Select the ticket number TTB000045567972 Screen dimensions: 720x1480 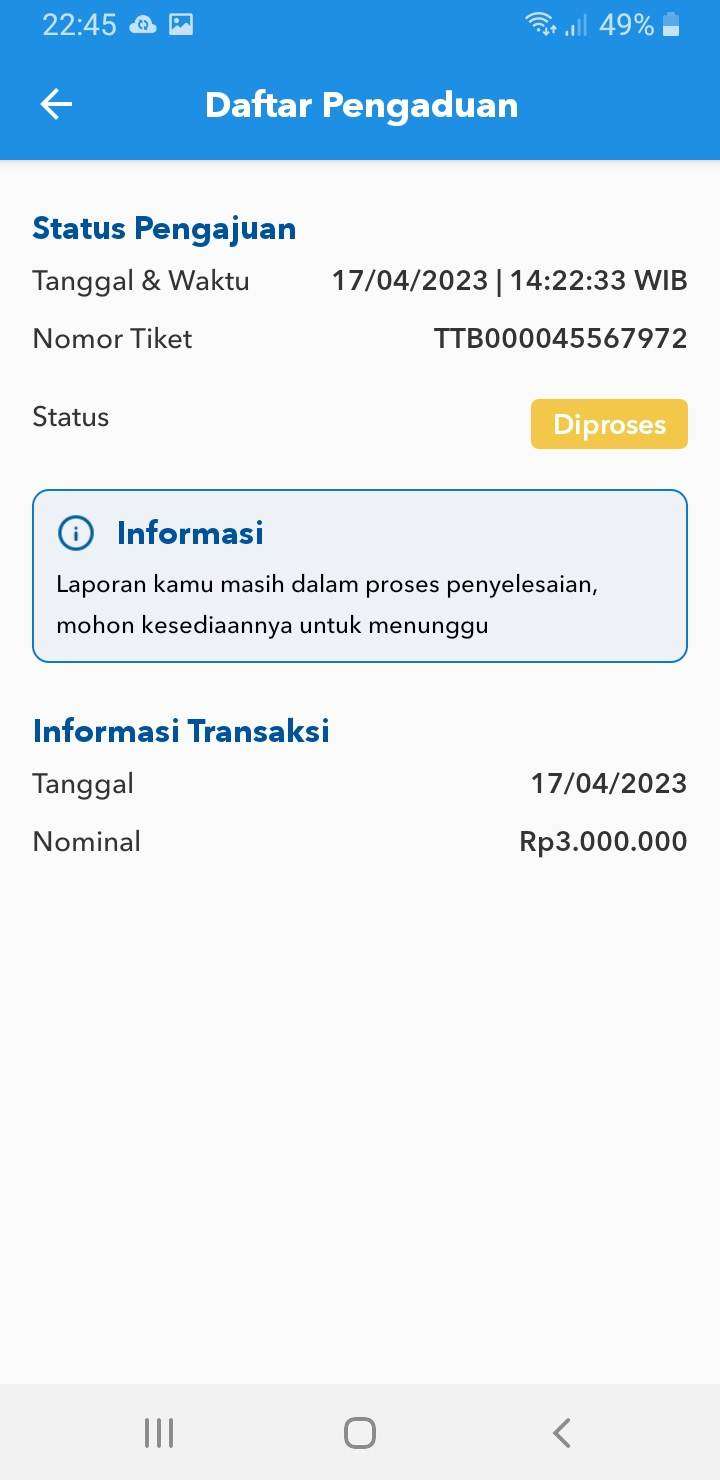pyautogui.click(x=563, y=339)
